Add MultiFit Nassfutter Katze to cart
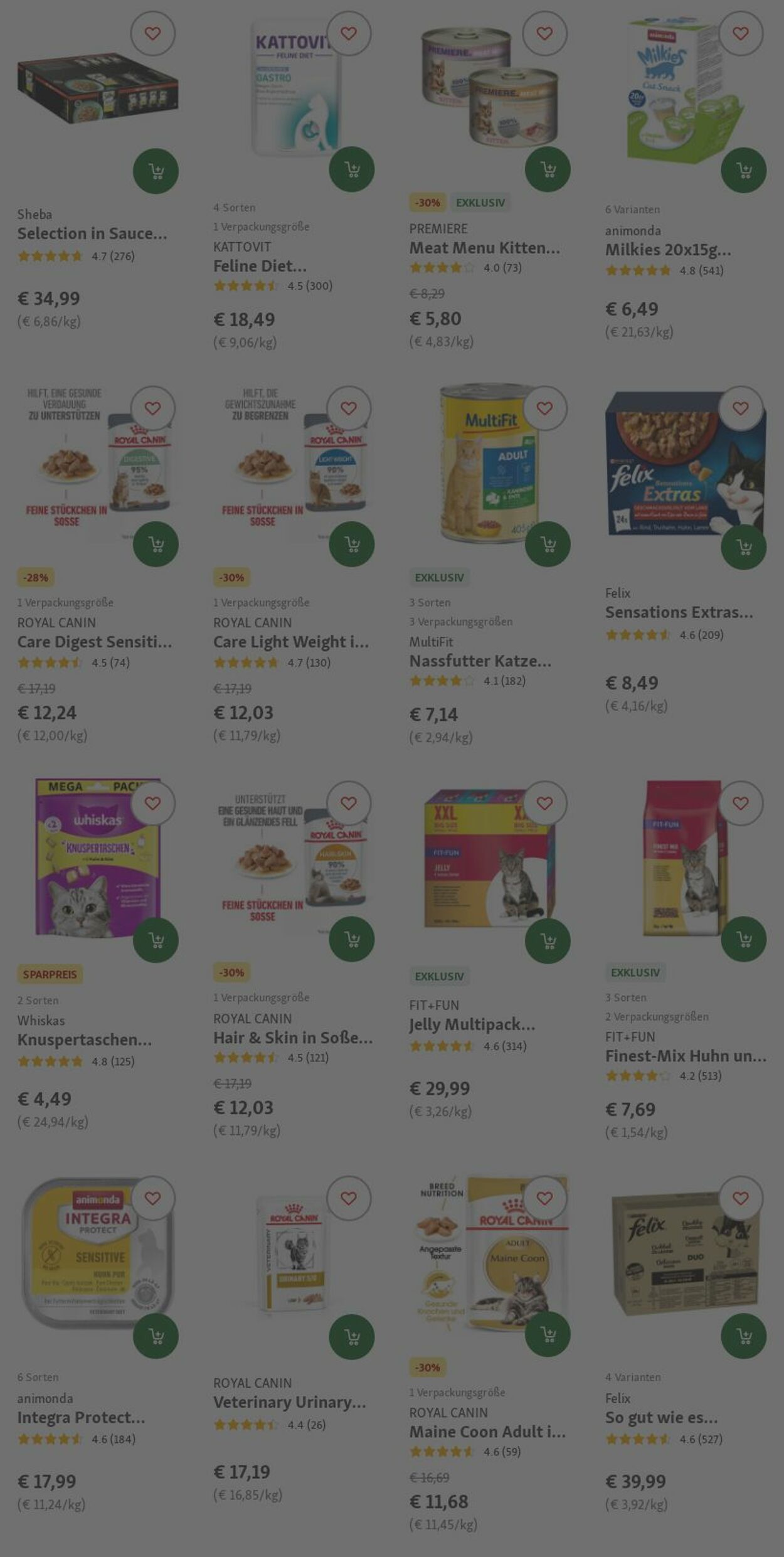Image resolution: width=784 pixels, height=1557 pixels. tap(548, 545)
